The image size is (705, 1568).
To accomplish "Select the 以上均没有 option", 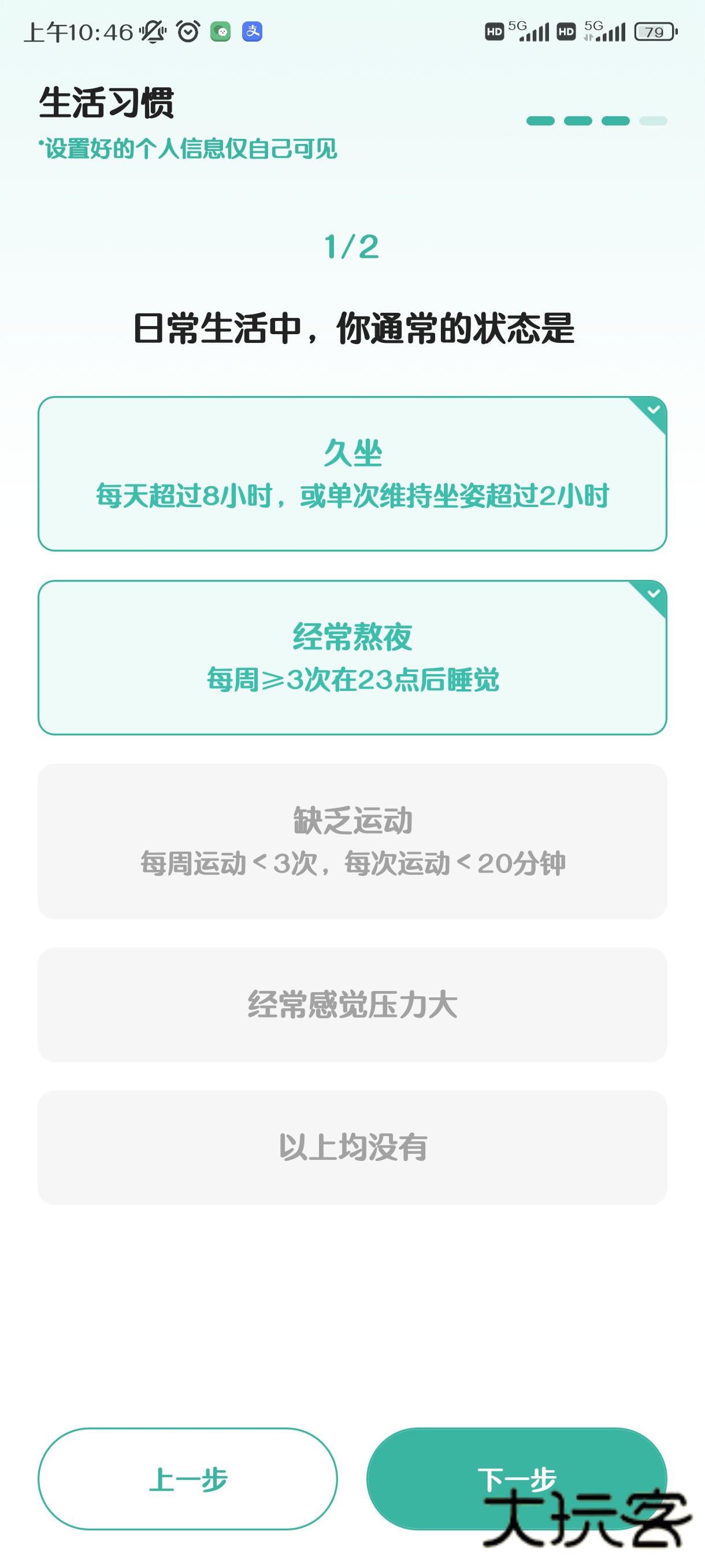I will [x=353, y=1148].
